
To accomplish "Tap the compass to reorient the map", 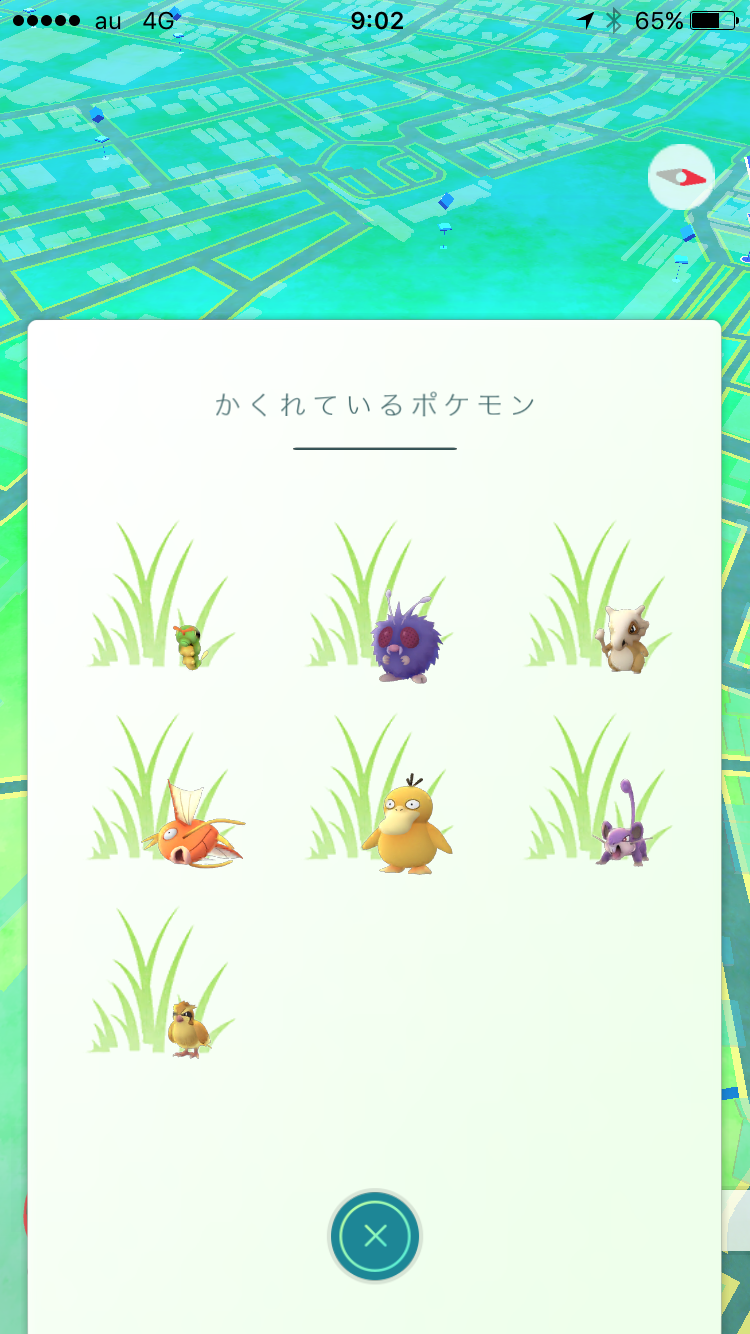I will [x=681, y=178].
